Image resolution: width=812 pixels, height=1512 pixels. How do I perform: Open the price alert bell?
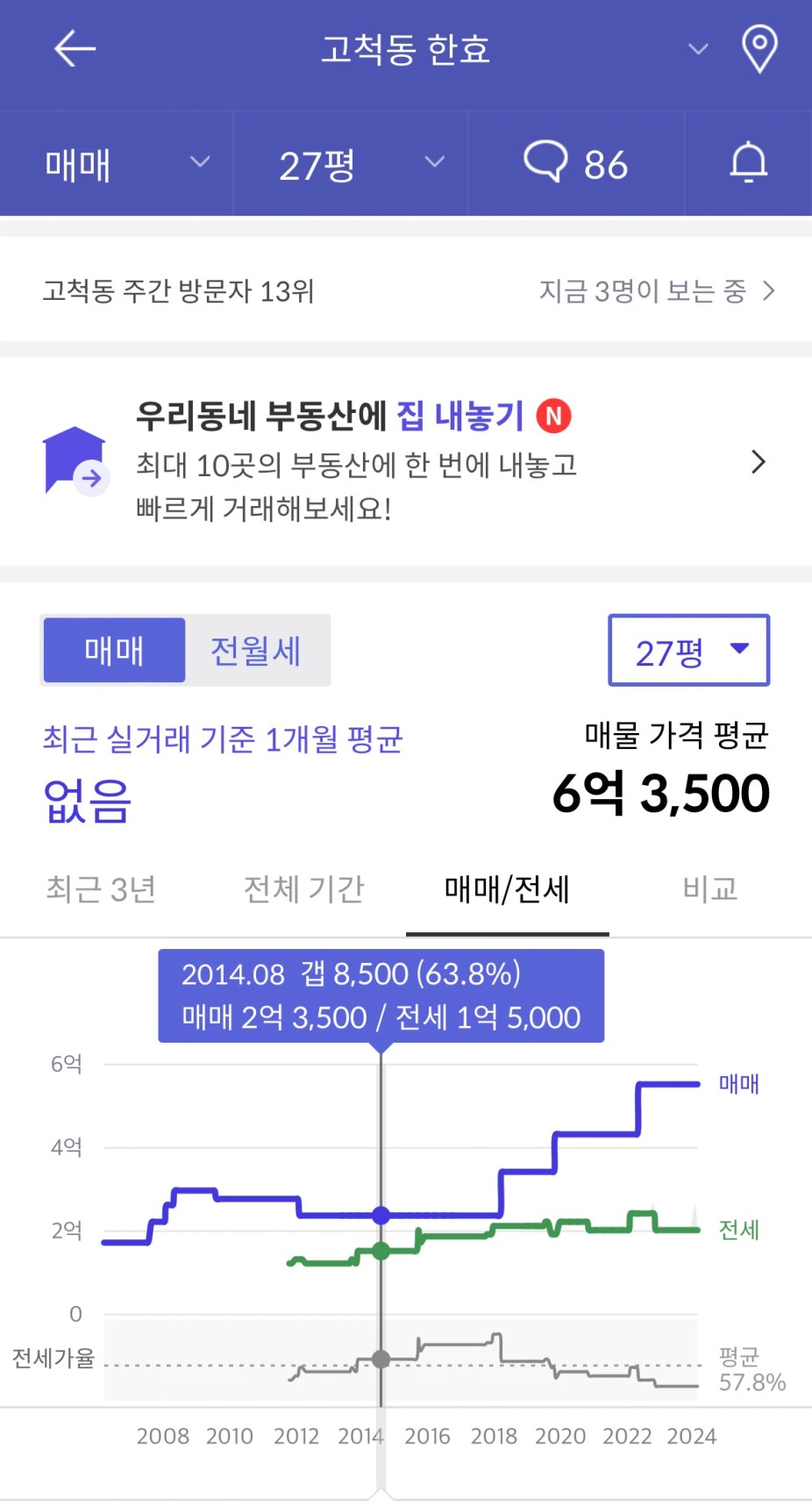pos(748,164)
